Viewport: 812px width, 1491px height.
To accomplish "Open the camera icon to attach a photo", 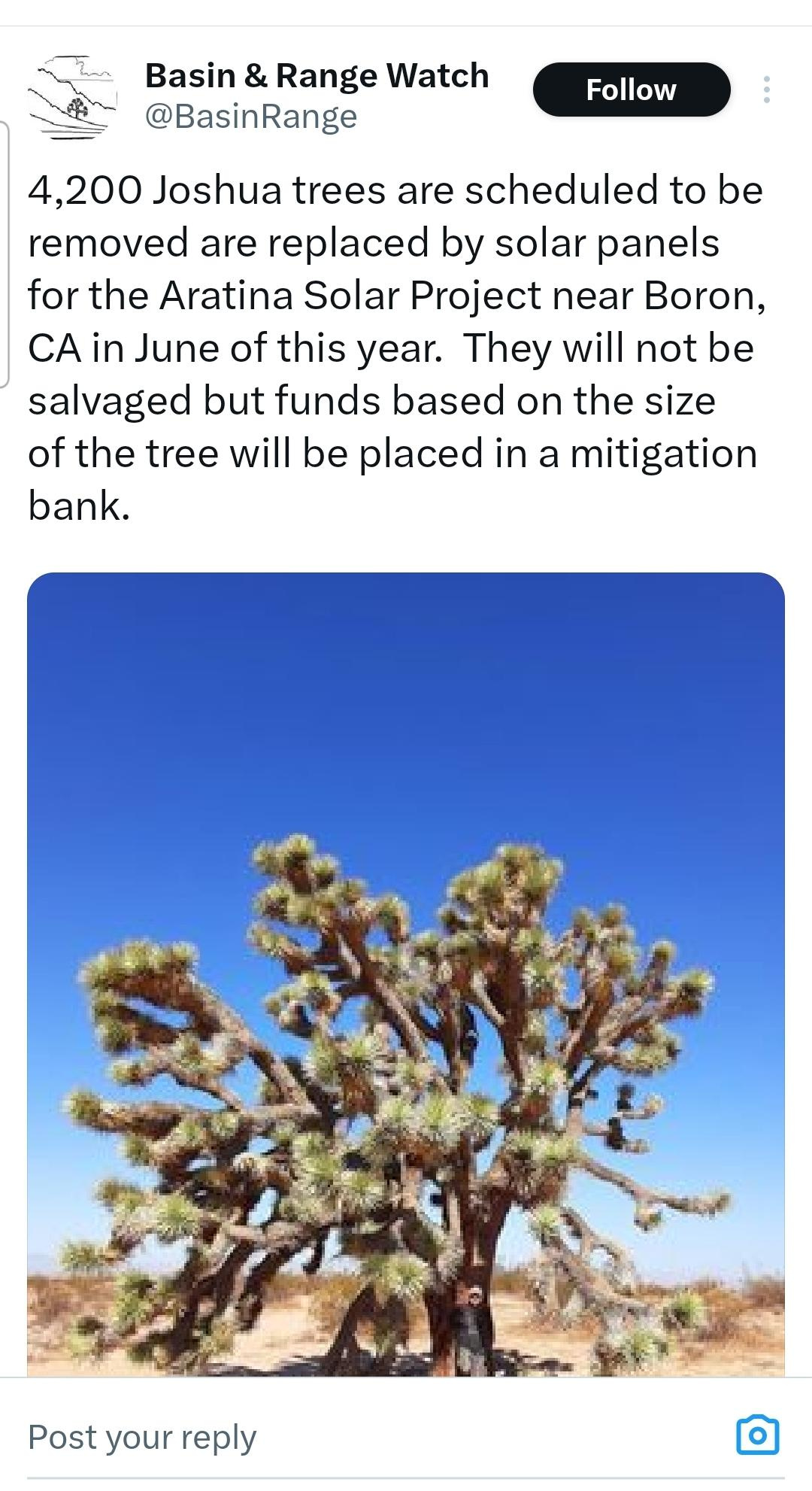I will (x=762, y=1434).
